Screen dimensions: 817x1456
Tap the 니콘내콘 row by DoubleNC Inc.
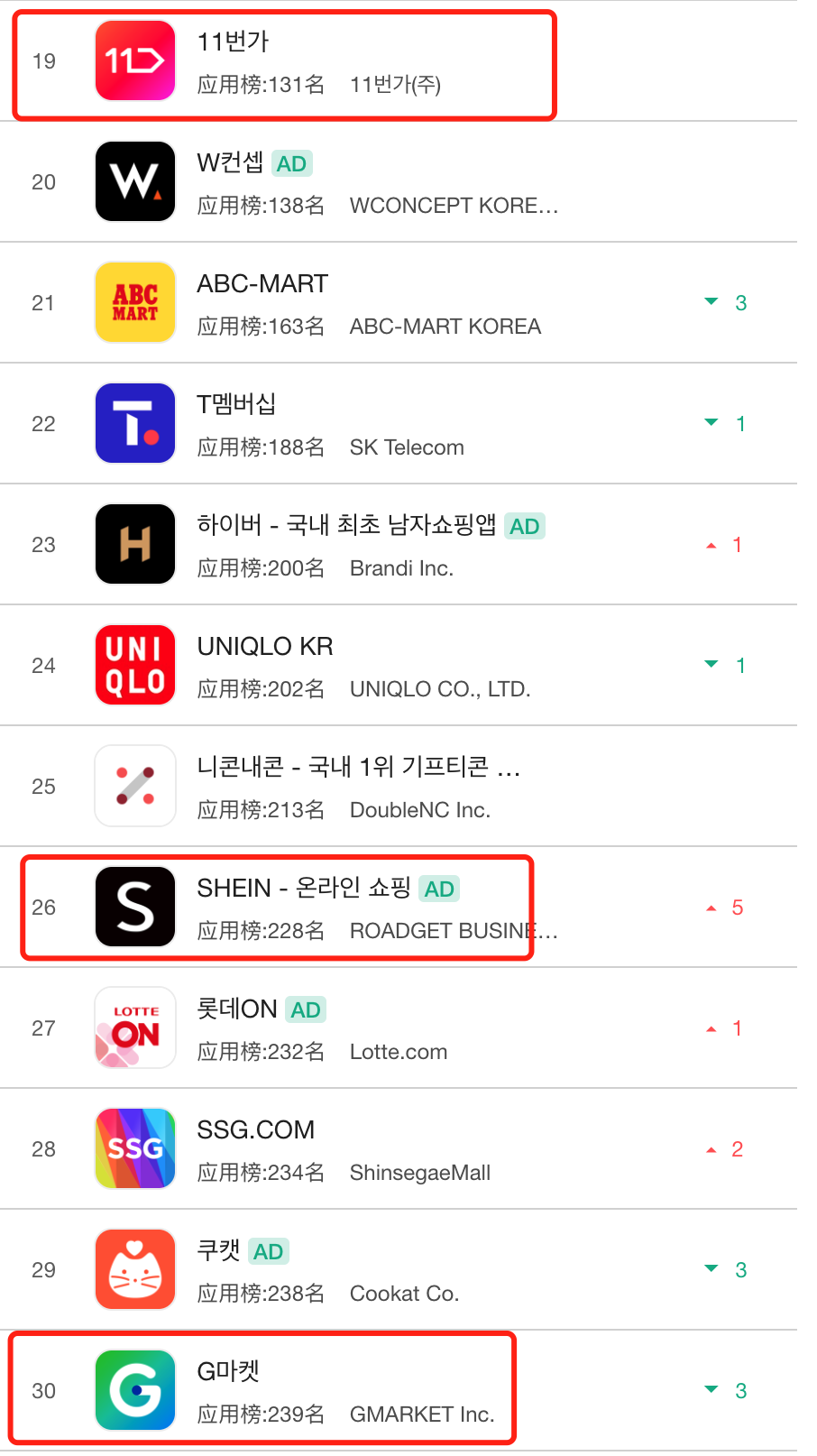(x=357, y=768)
